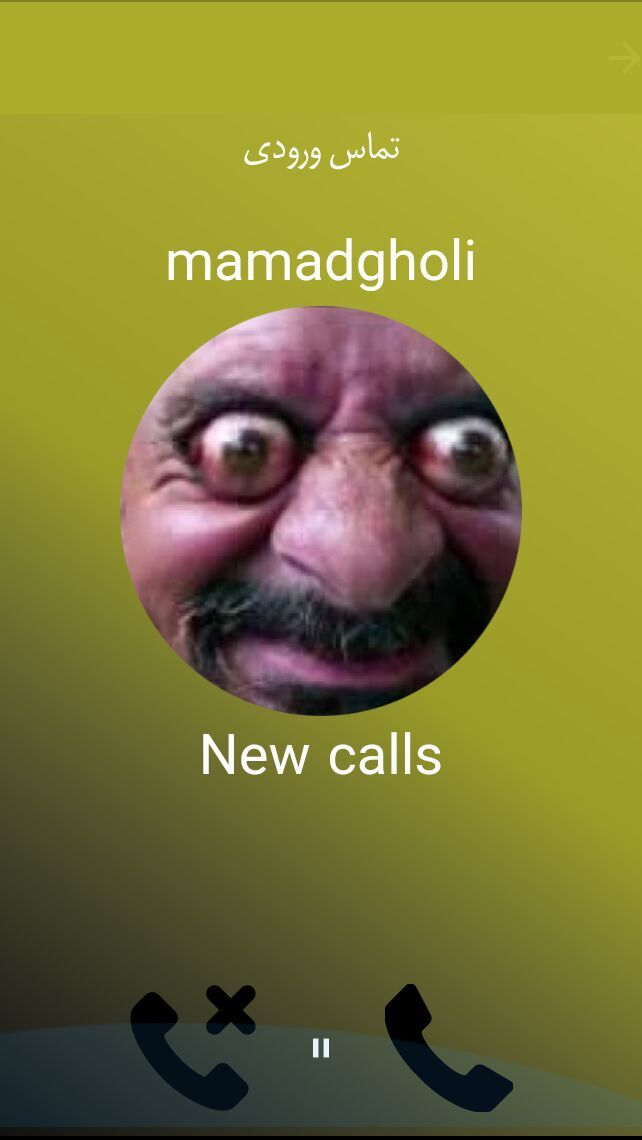This screenshot has width=642, height=1140.
Task: Decline the incoming call from mamadgholi
Action: click(192, 1047)
